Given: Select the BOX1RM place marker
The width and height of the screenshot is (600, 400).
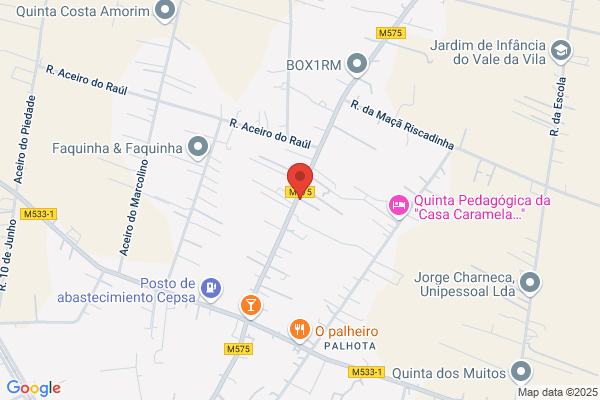Looking at the screenshot, I should (357, 64).
